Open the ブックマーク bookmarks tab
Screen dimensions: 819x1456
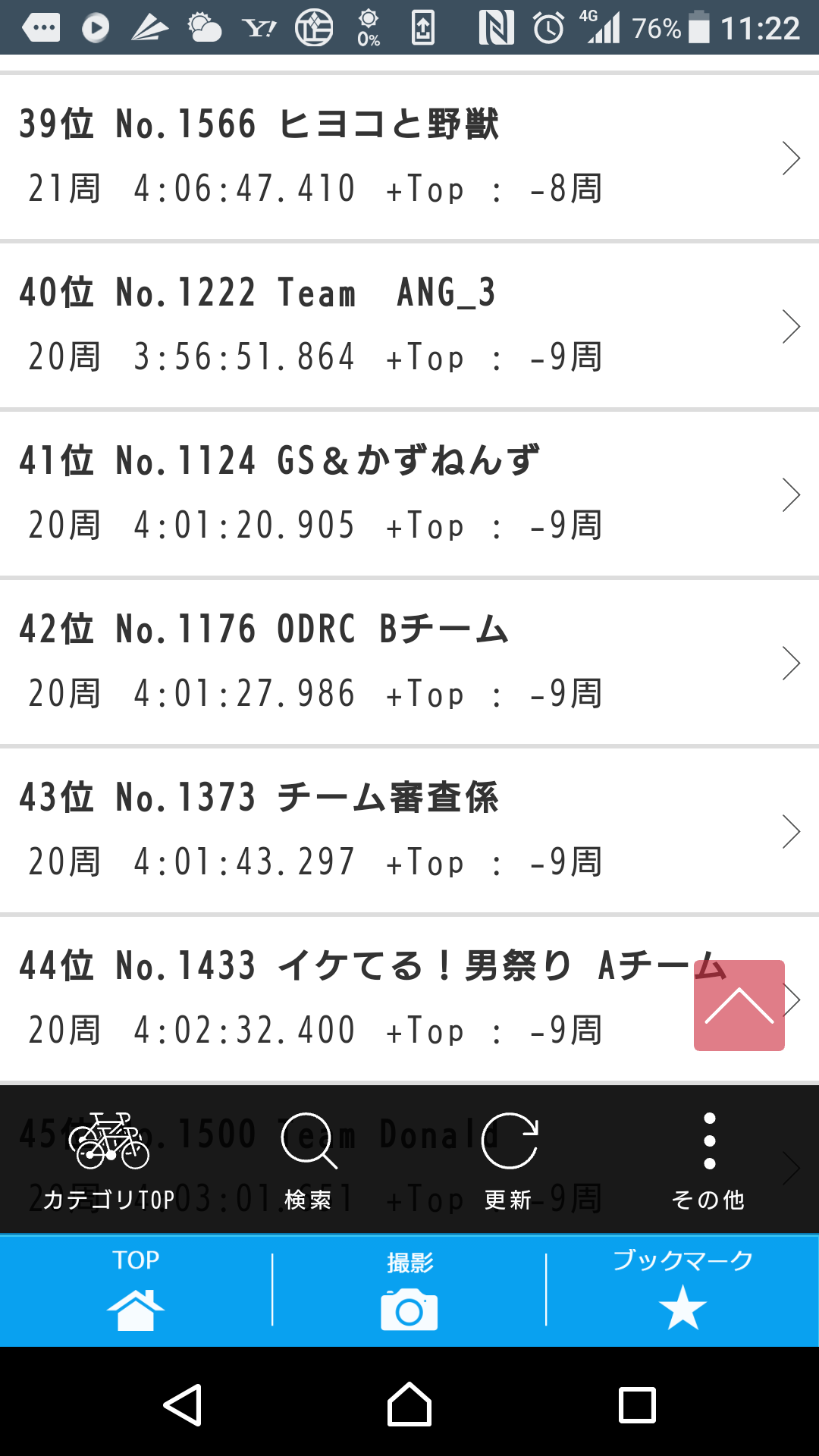coord(682,1291)
